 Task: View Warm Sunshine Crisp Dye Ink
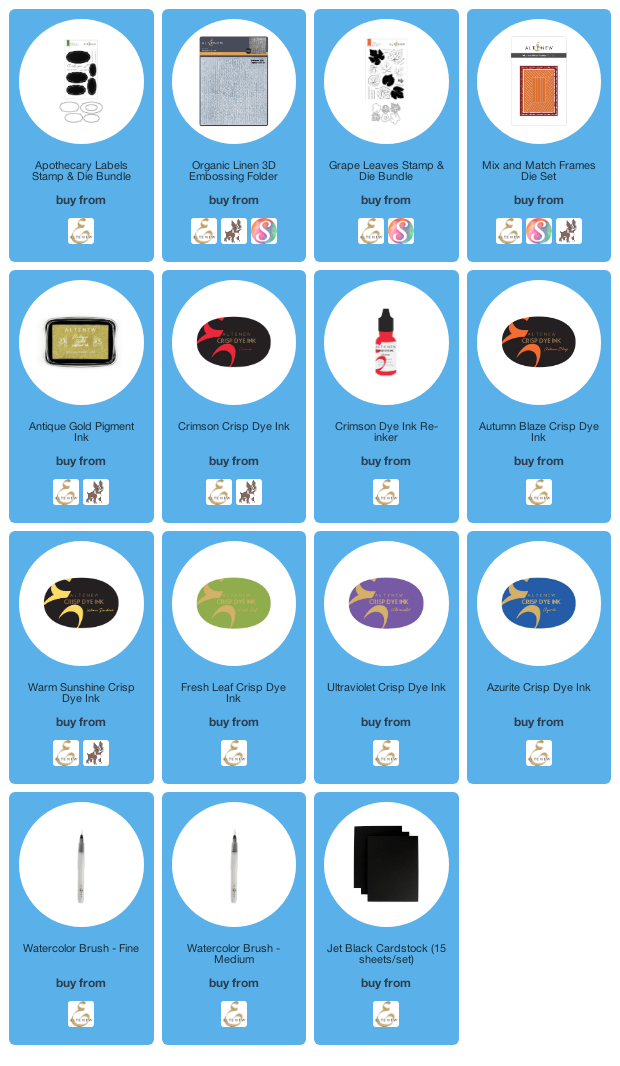point(81,604)
